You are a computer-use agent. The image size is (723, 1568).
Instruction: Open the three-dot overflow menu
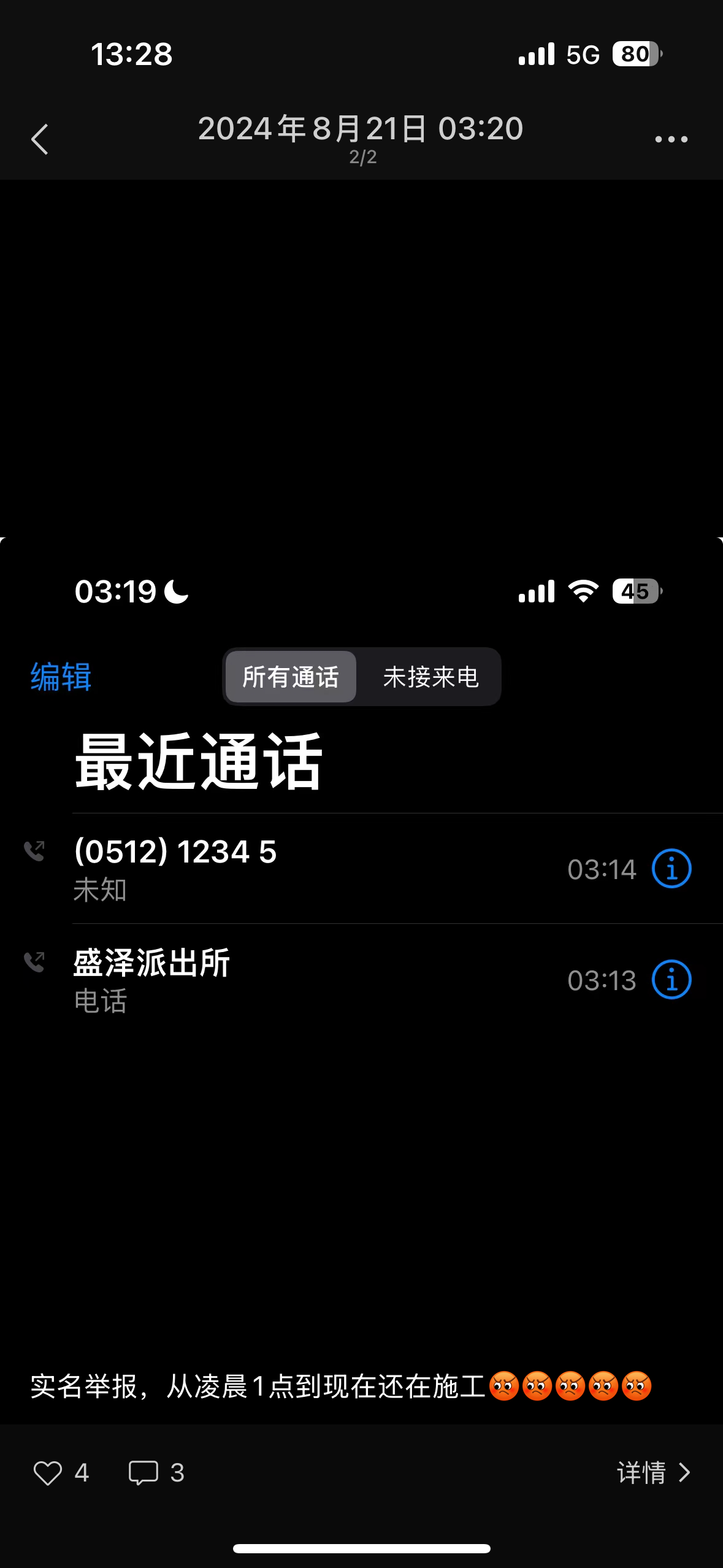coord(671,139)
